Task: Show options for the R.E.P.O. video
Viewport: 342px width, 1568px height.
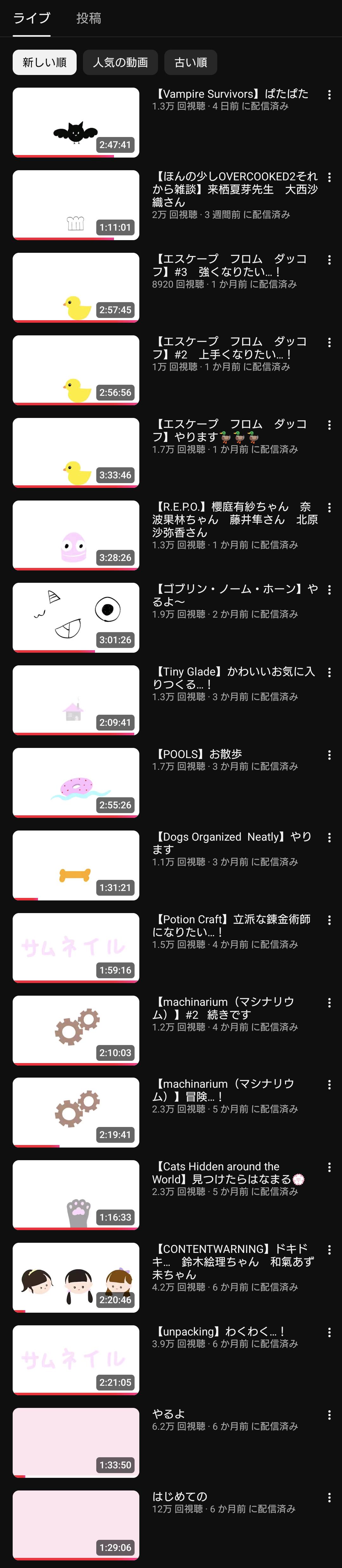Action: tap(329, 508)
